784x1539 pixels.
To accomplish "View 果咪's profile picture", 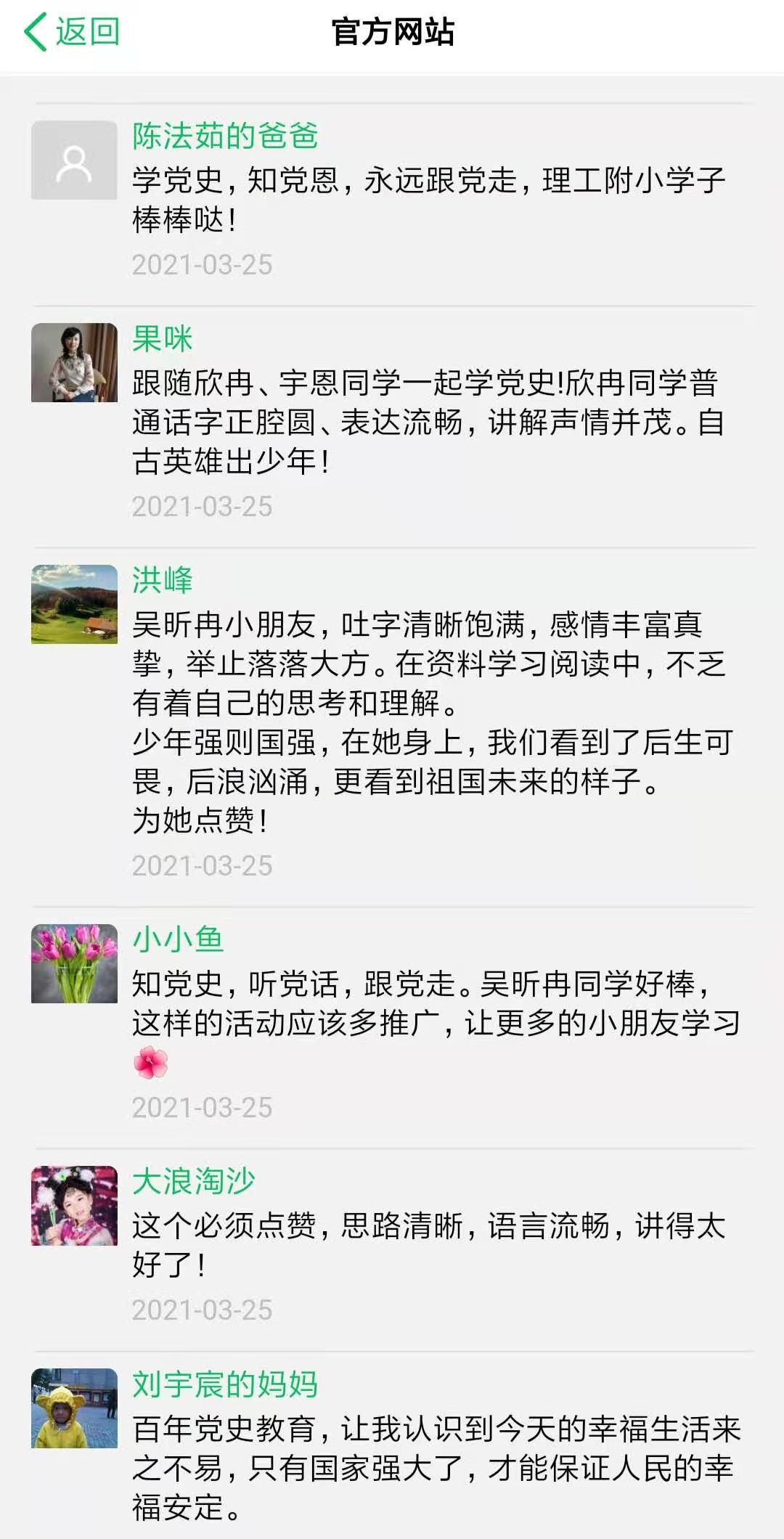I will point(74,362).
